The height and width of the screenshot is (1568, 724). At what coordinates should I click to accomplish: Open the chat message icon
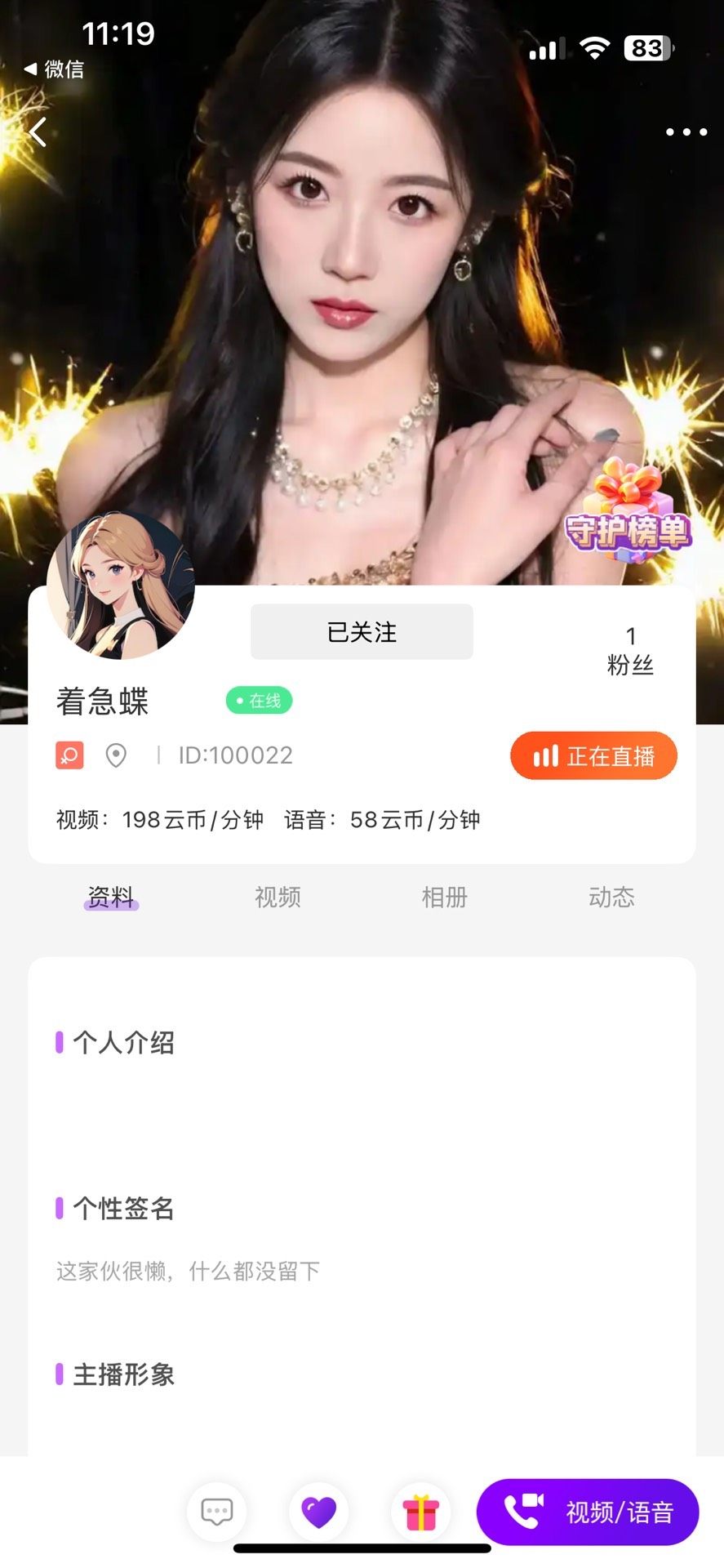217,1512
